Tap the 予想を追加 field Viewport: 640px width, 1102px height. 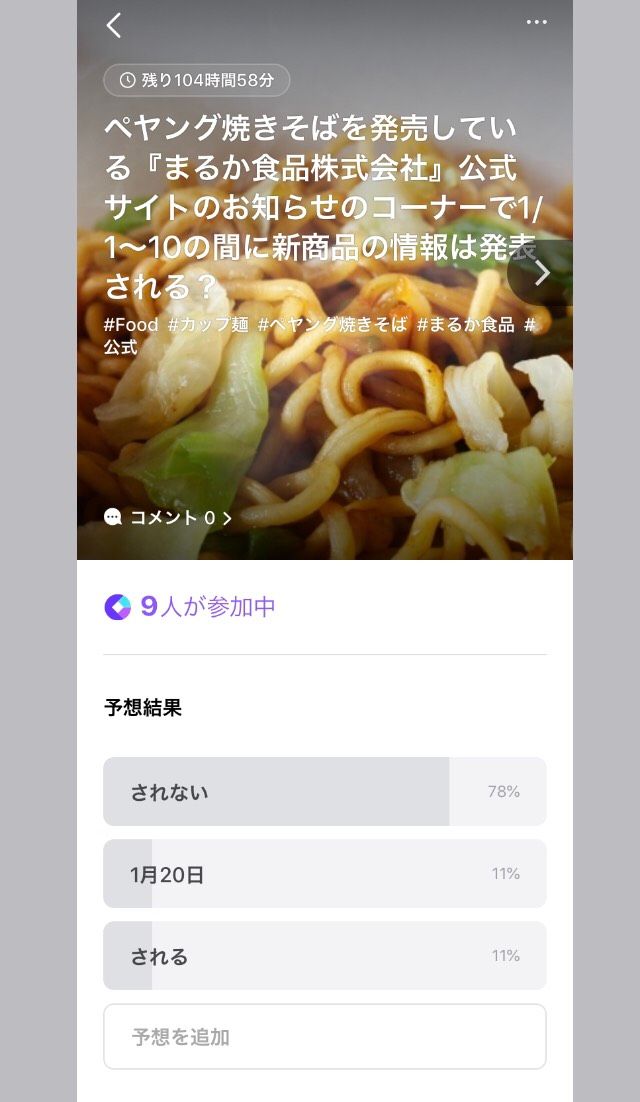(x=324, y=1037)
